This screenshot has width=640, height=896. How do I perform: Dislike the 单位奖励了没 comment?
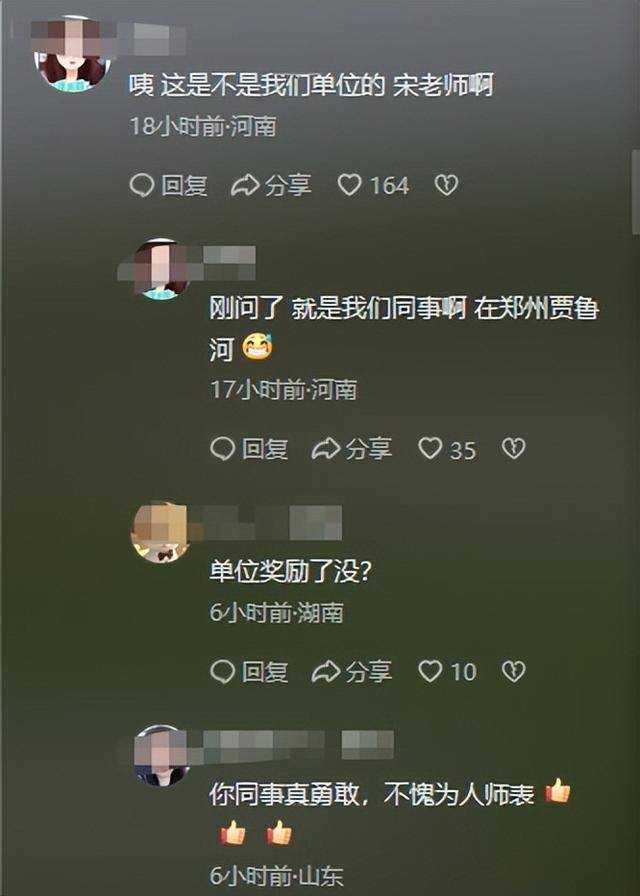pos(513,671)
